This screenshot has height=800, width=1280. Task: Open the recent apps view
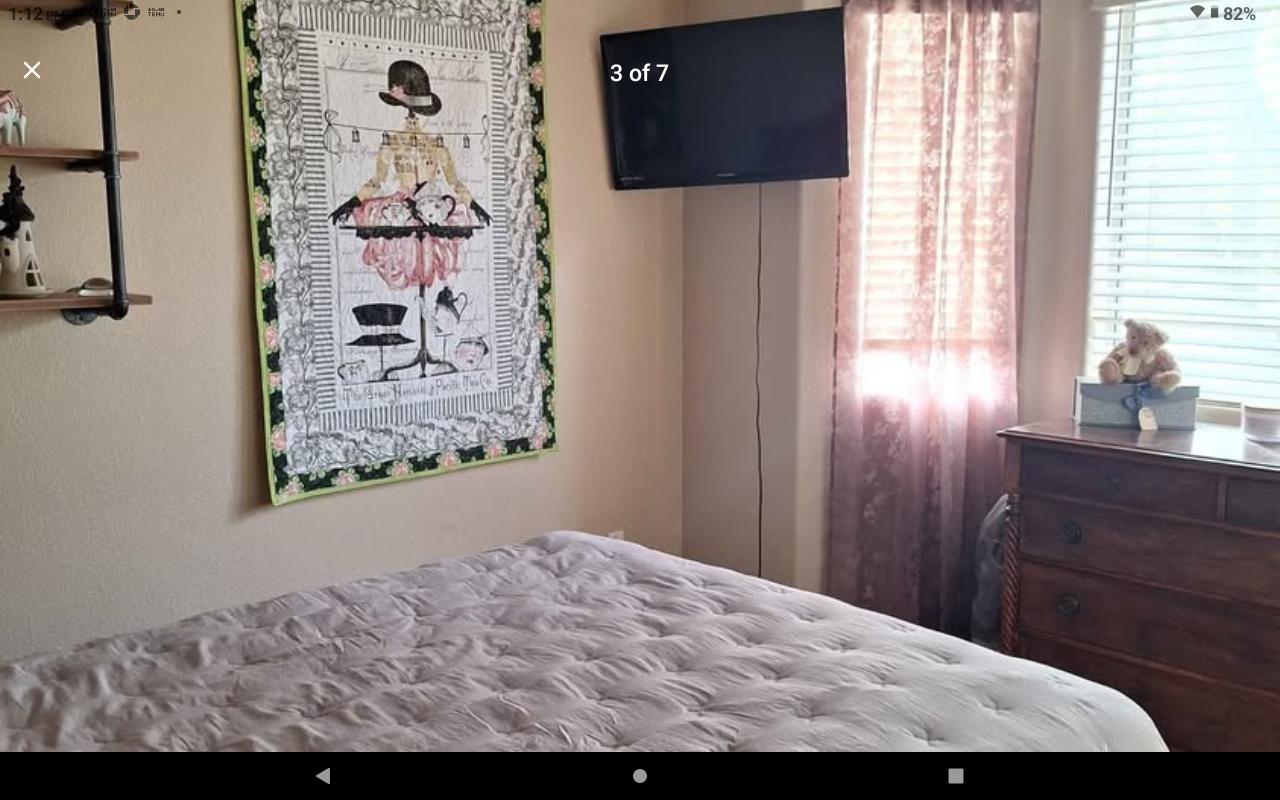tap(956, 776)
